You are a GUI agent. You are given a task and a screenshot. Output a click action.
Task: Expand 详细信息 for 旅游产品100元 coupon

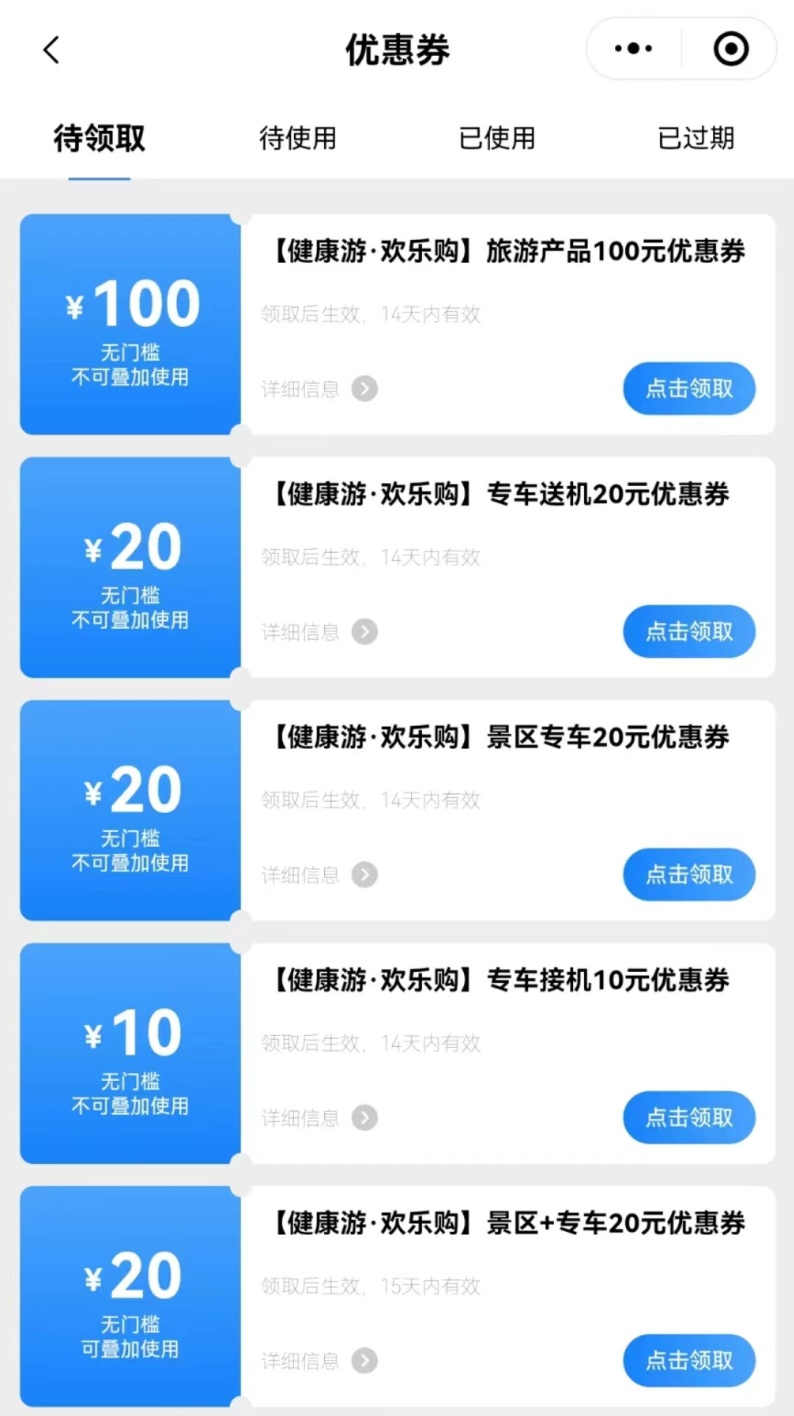pos(319,389)
